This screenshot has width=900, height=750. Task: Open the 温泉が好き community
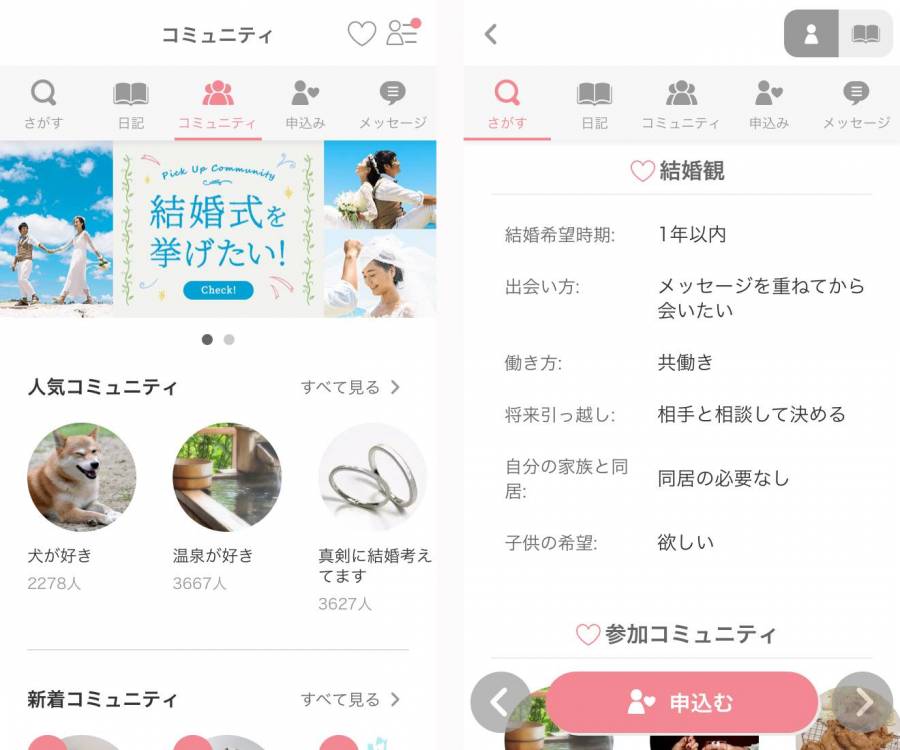pos(227,477)
